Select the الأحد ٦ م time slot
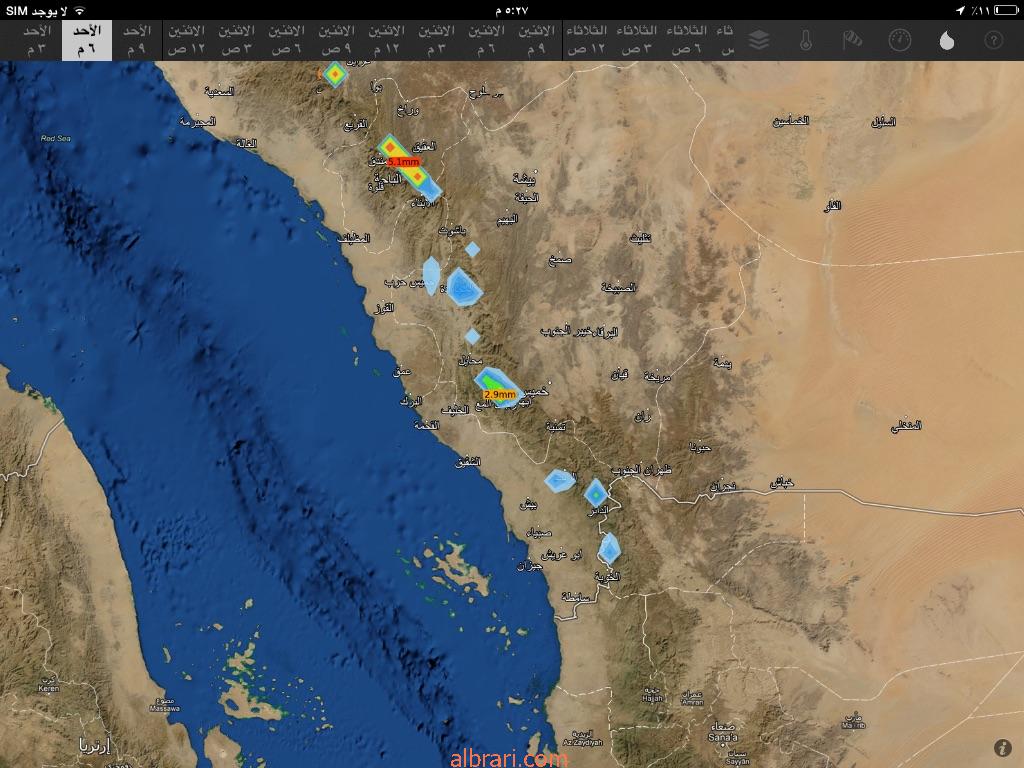Screen dimensions: 1024x768 coord(87,40)
